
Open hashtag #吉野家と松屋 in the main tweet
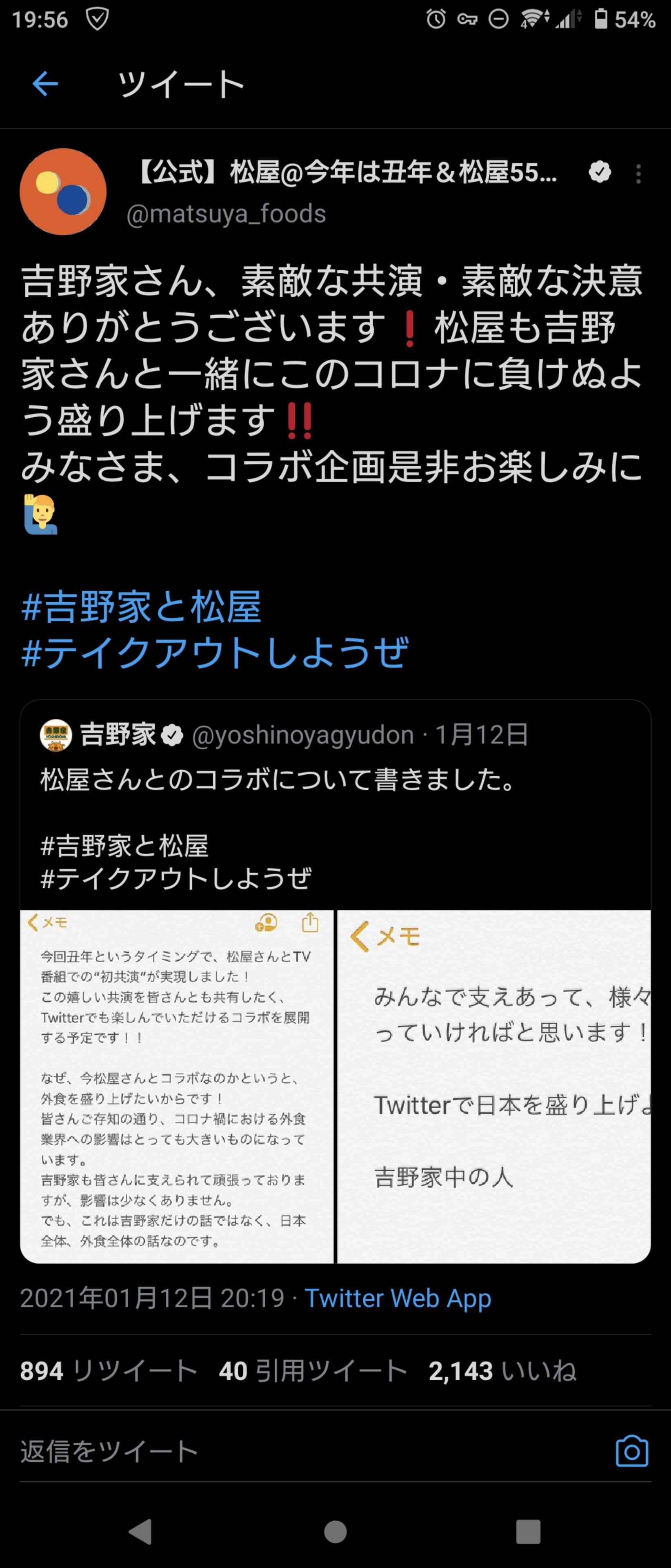(x=141, y=607)
